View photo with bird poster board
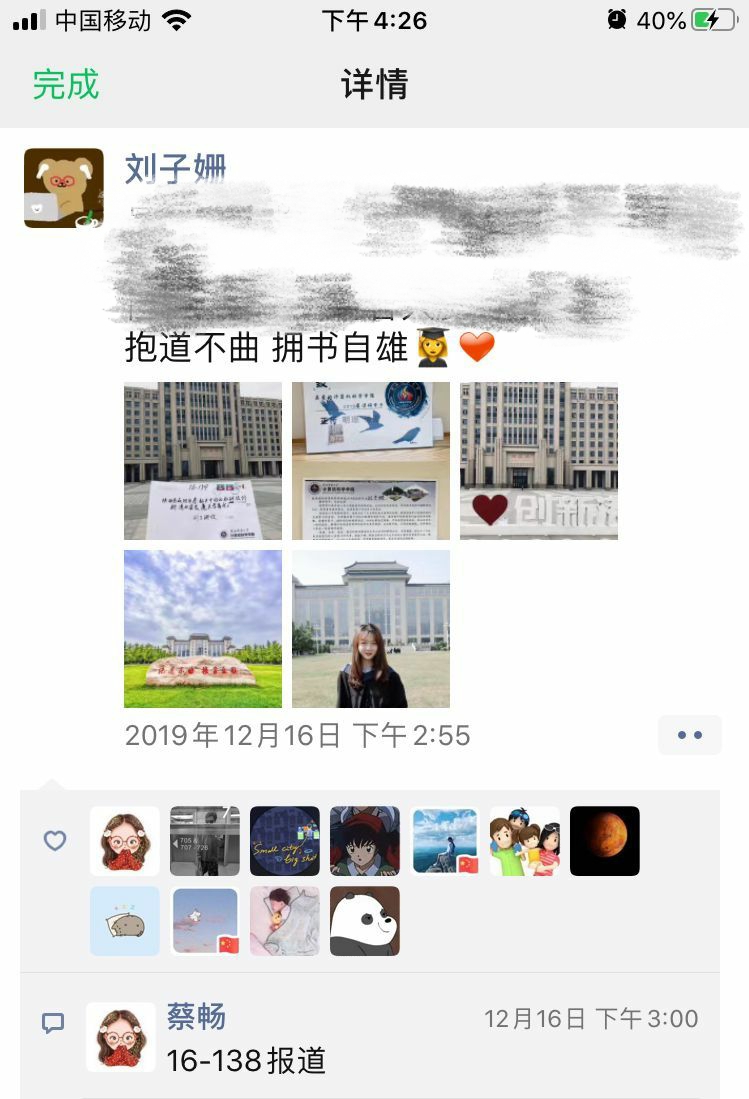Image resolution: width=749 pixels, height=1099 pixels. click(x=371, y=461)
